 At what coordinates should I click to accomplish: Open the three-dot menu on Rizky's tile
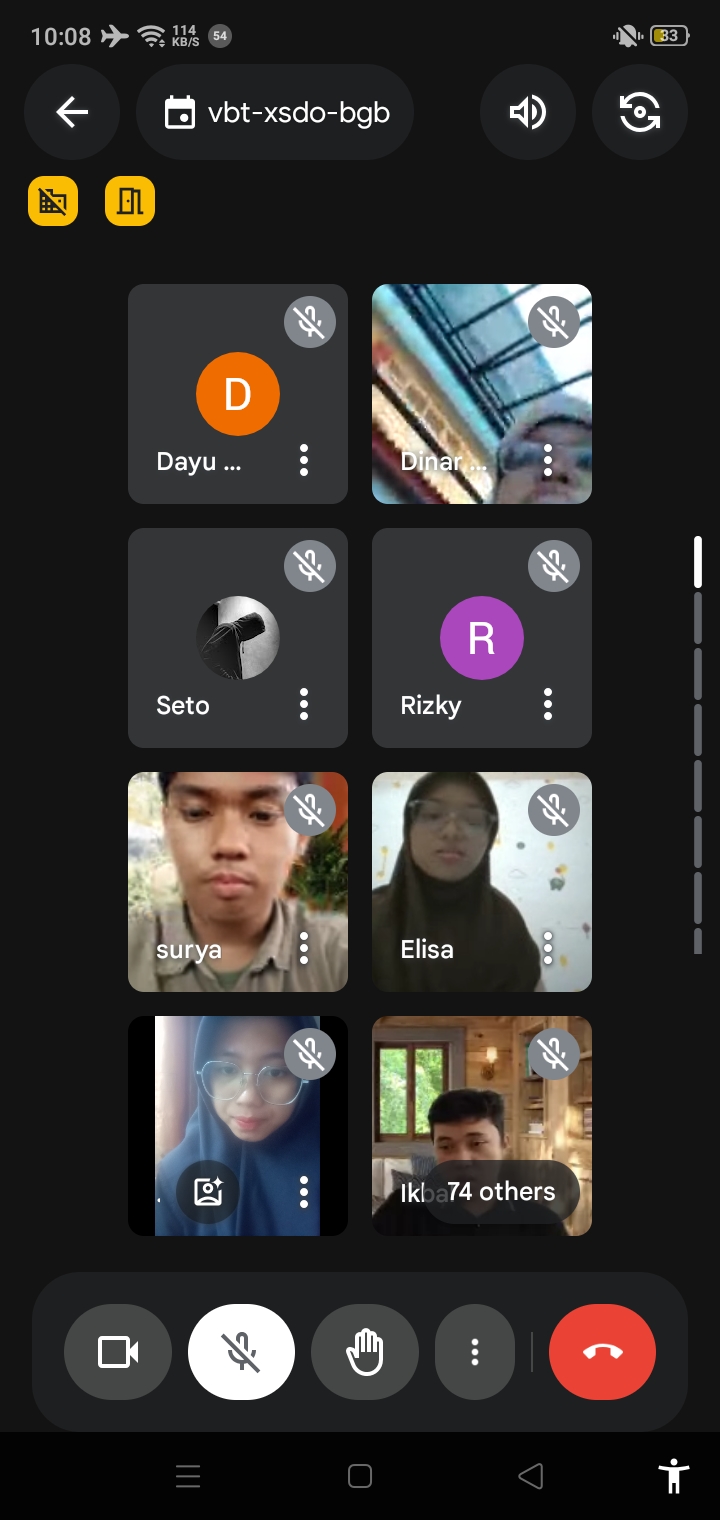(x=548, y=705)
